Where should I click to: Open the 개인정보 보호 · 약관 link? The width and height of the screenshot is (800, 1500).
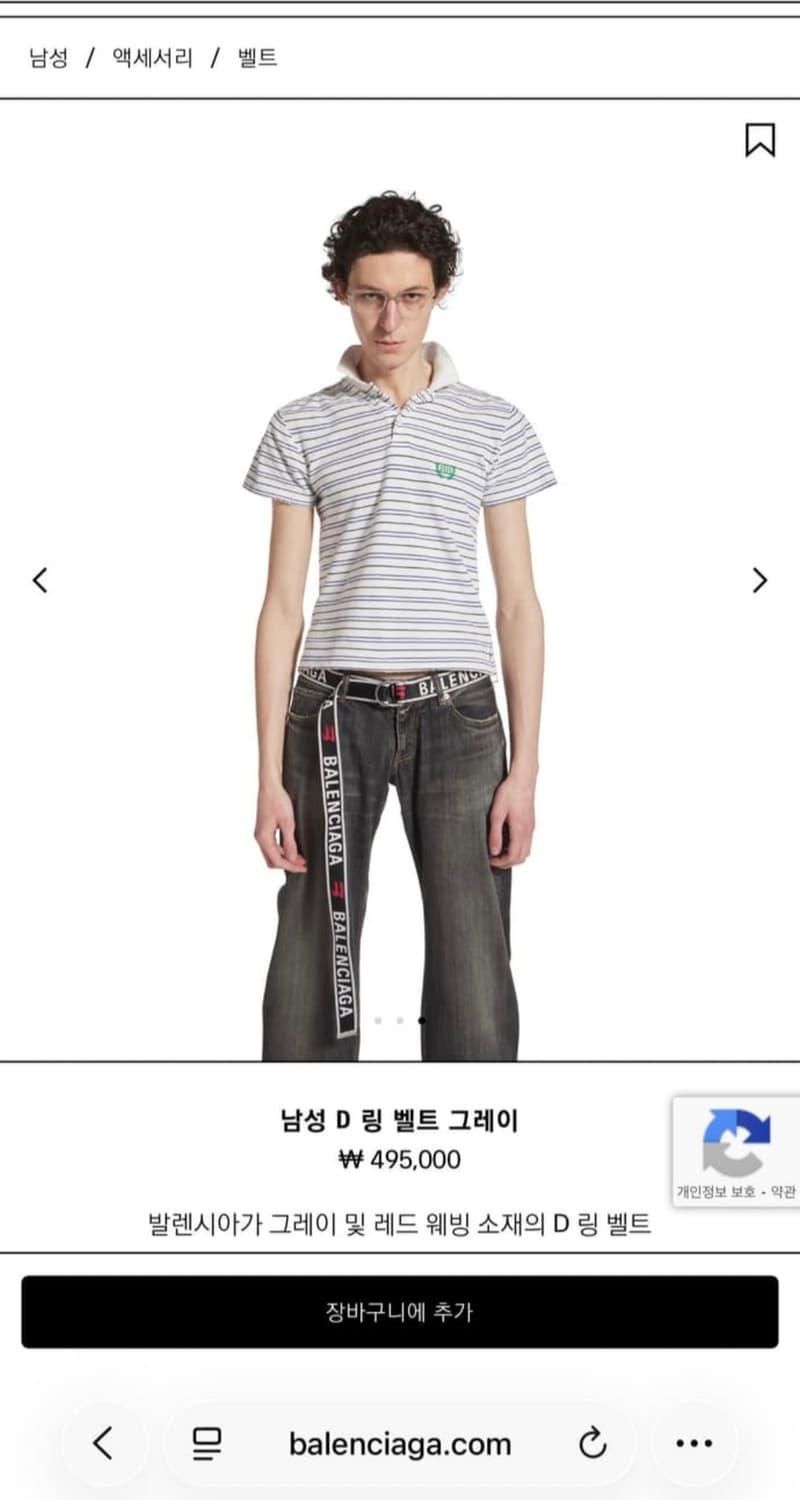[x=737, y=1190]
